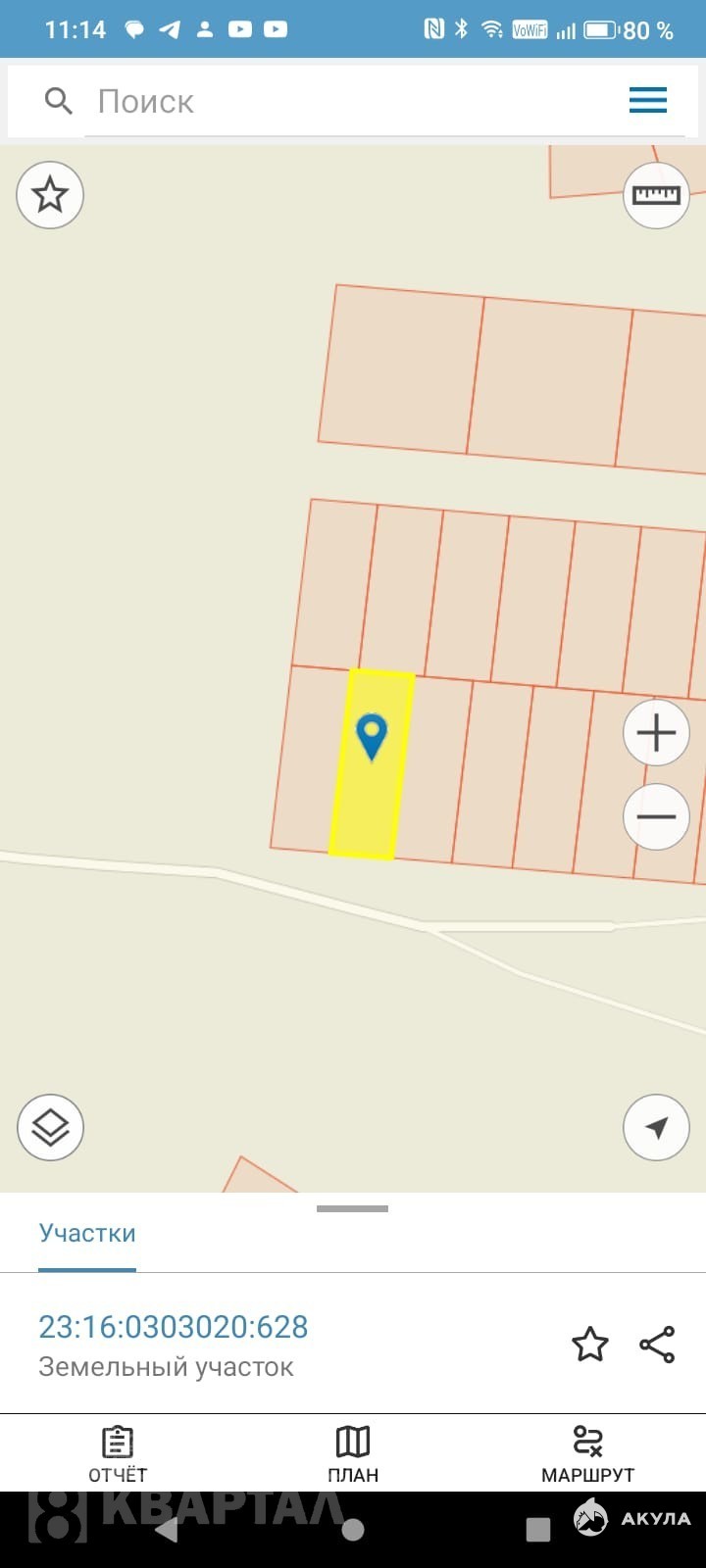Go to the system home screen

tap(353, 1530)
